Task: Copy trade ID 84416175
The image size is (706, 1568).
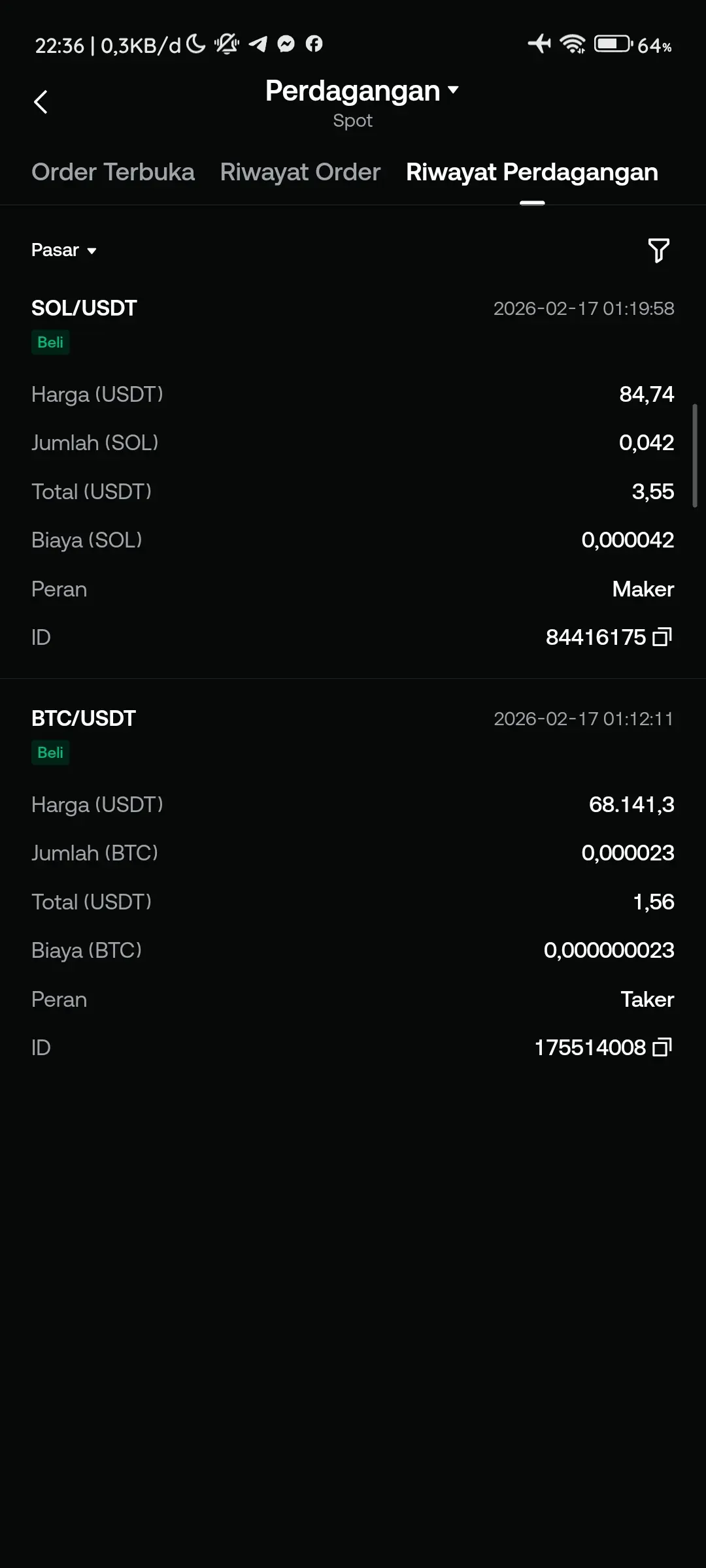Action: tap(662, 637)
